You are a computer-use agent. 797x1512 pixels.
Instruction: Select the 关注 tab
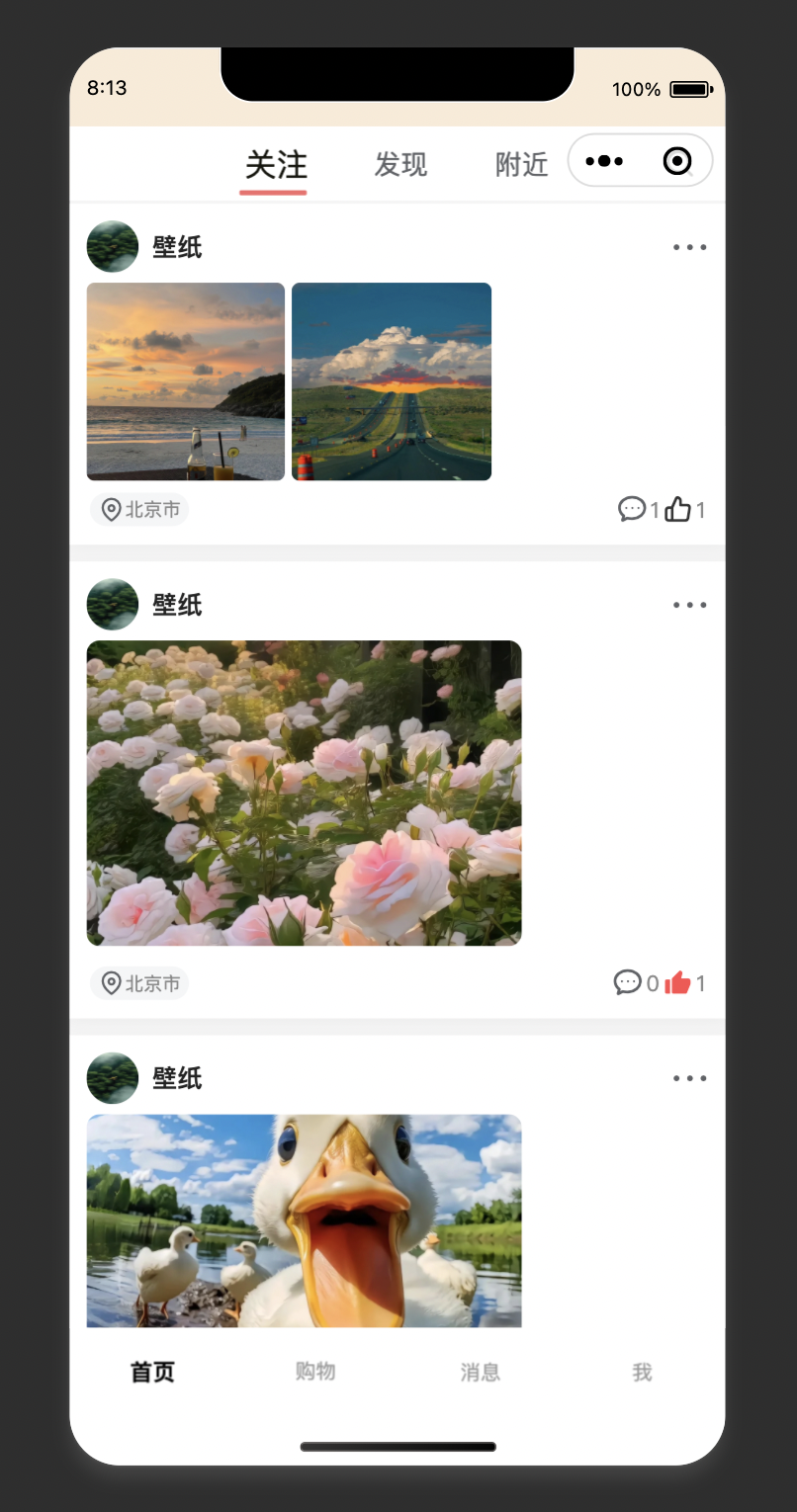[x=276, y=165]
